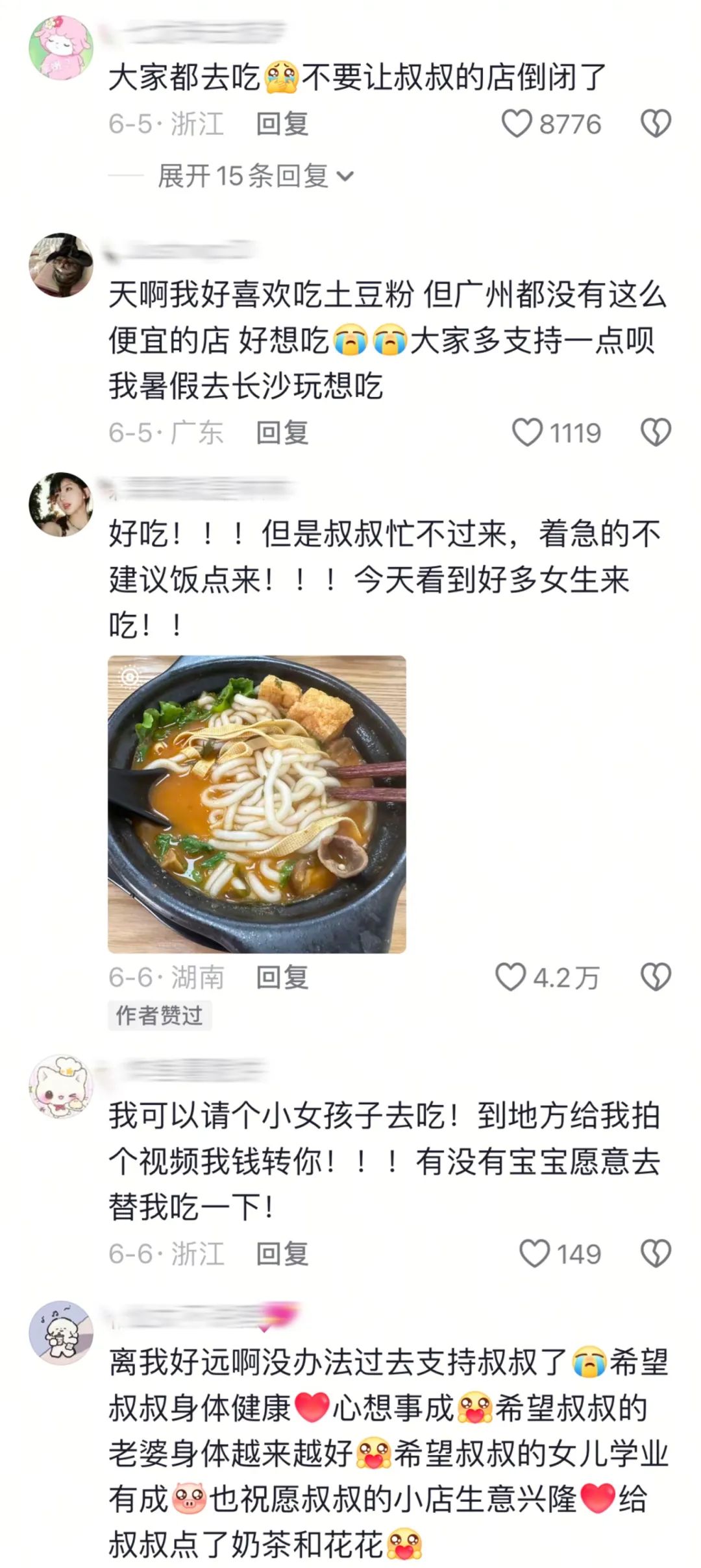Dislike the Guangdong comment about potato noodles

[656, 432]
